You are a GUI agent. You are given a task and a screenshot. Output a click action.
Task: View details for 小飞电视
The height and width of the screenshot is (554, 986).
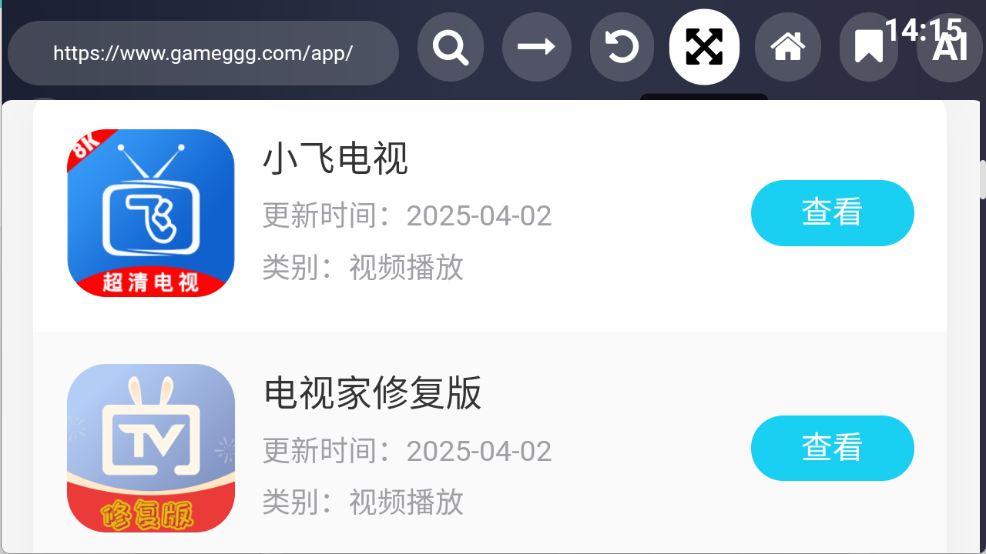(x=832, y=213)
